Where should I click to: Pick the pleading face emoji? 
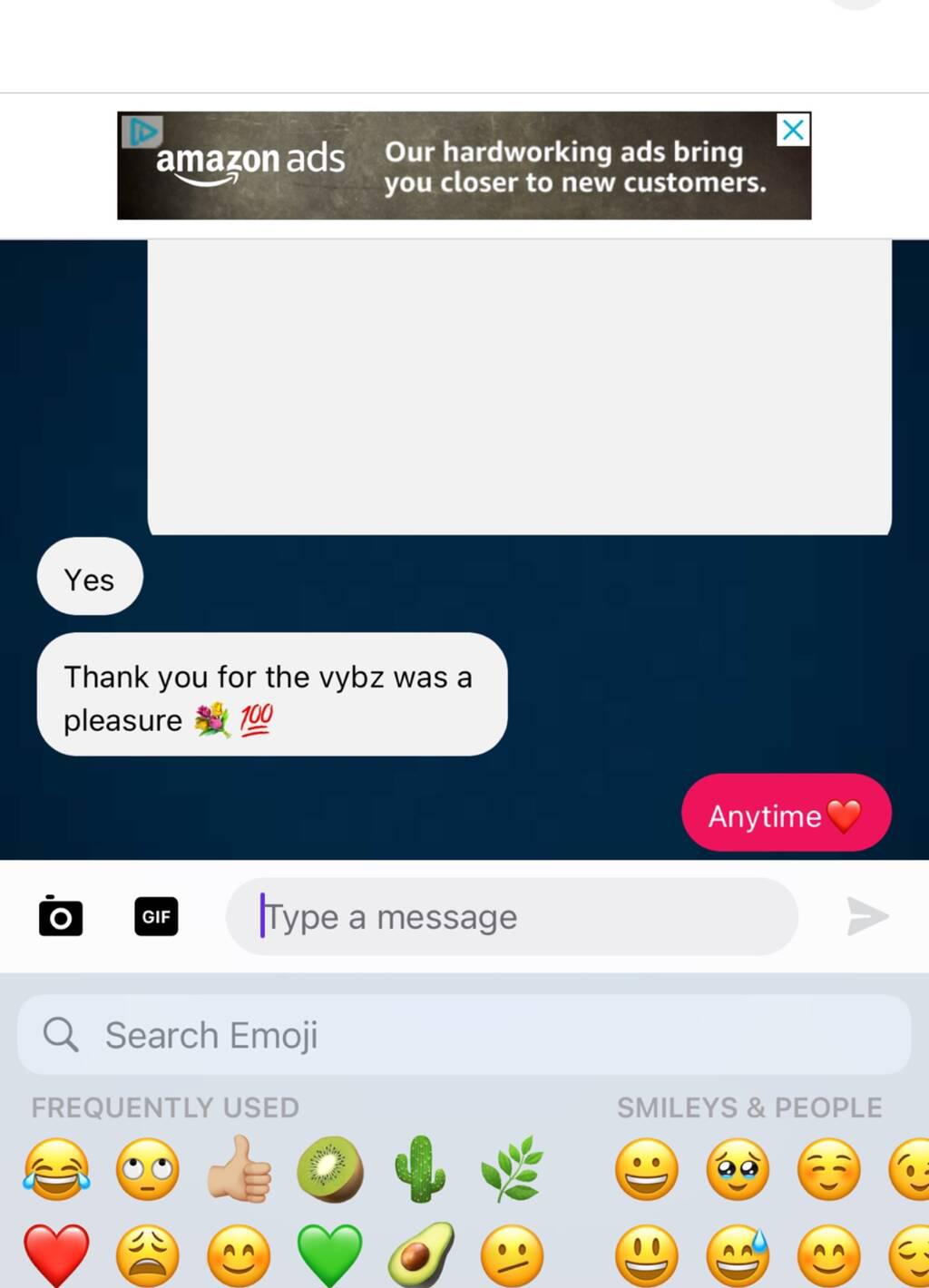click(738, 1169)
